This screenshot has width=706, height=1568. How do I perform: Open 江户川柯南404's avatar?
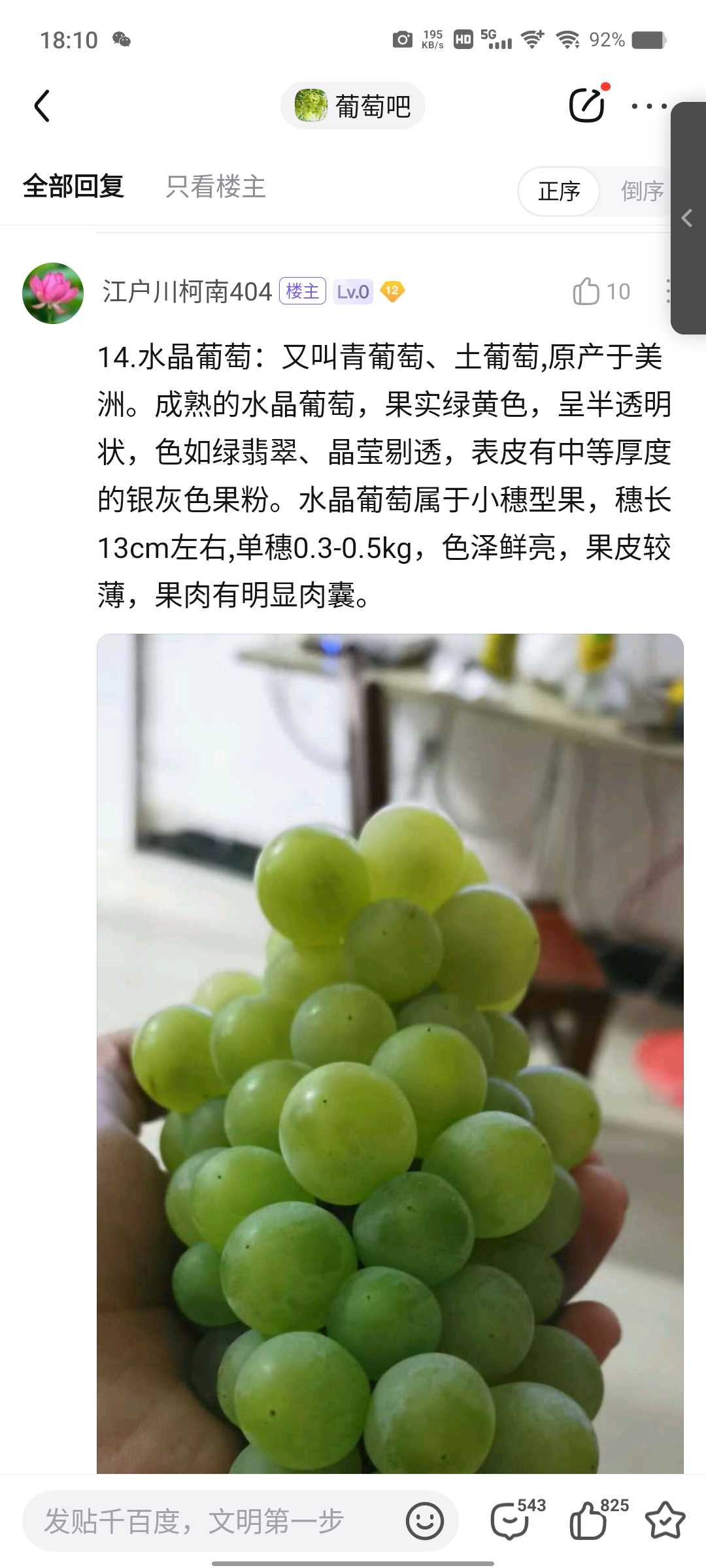tap(53, 293)
